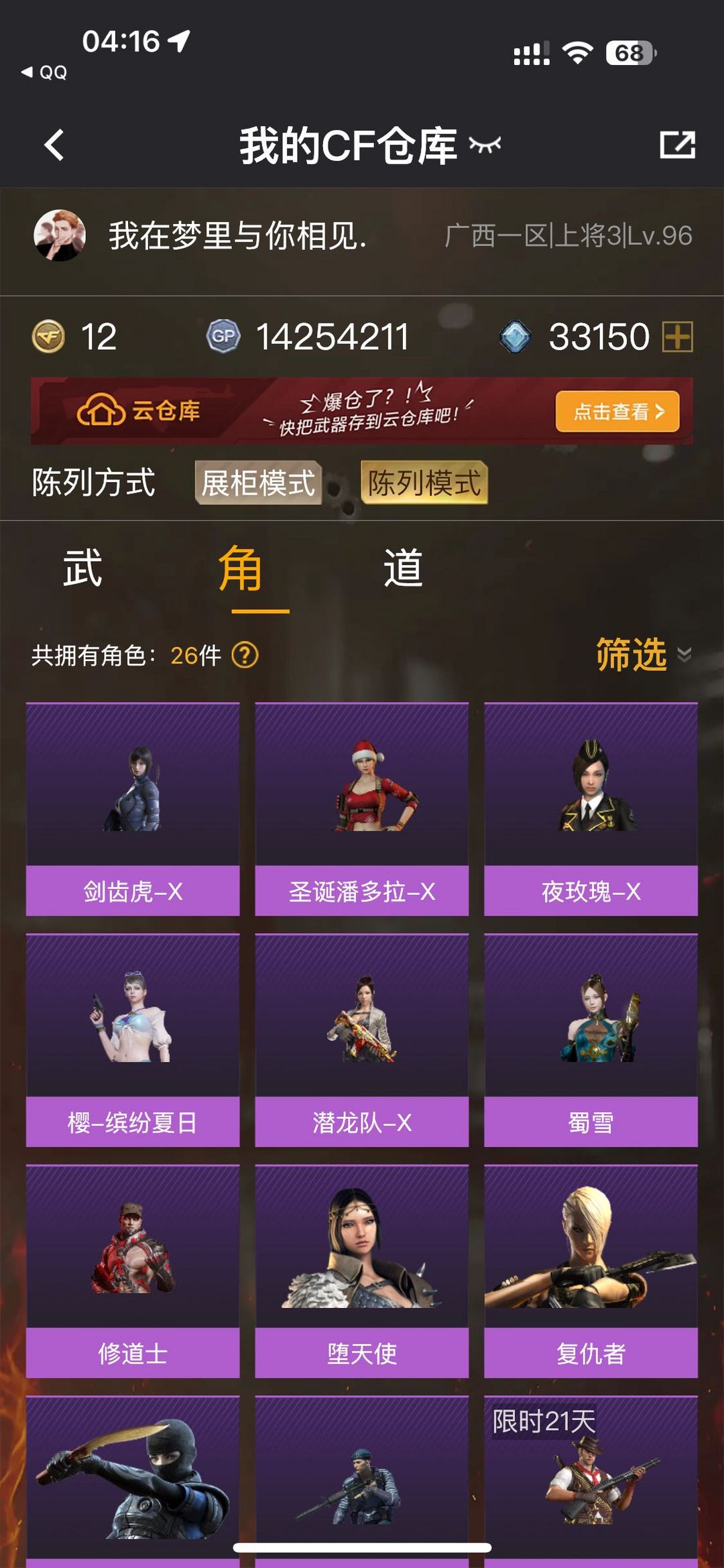Open the question mark help icon
724x1568 pixels.
[245, 655]
